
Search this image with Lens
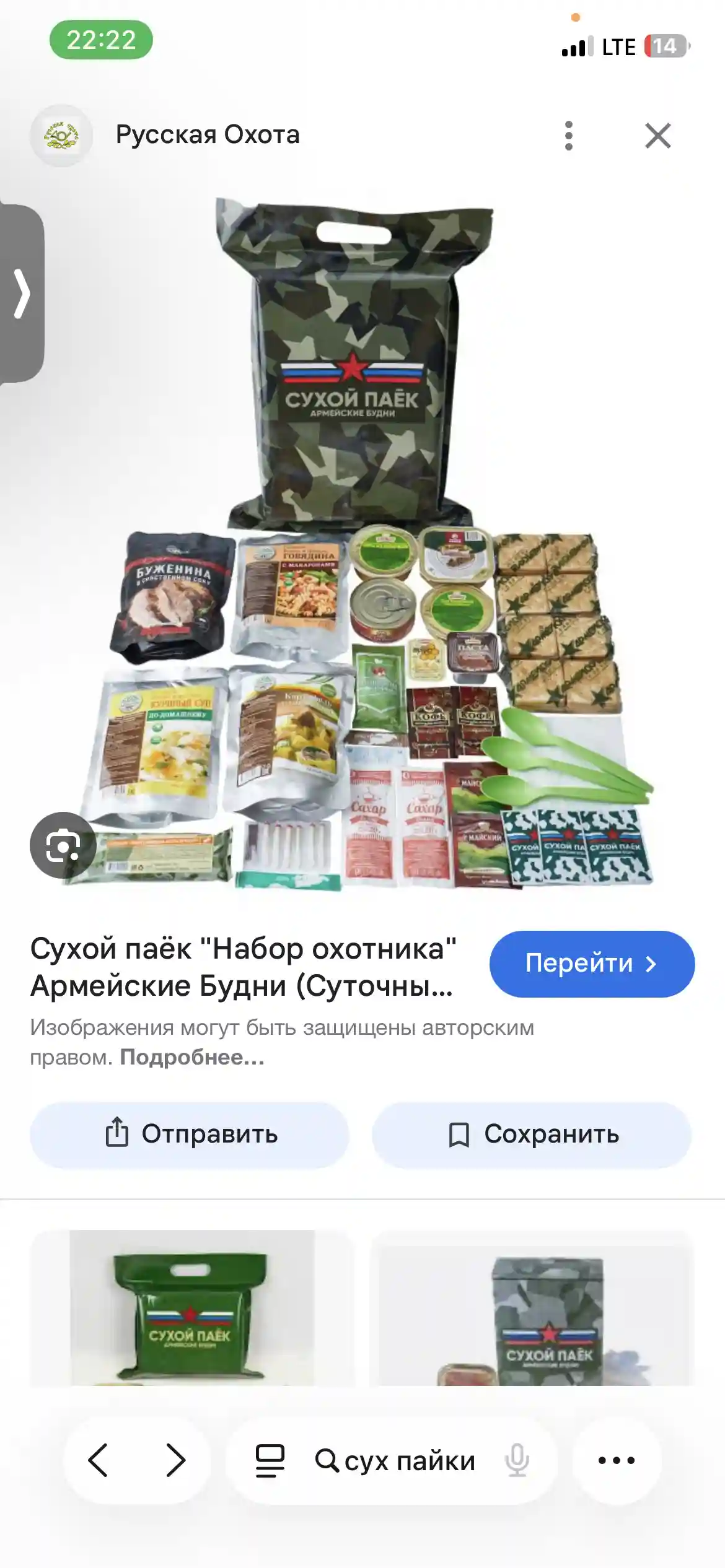coord(63,845)
